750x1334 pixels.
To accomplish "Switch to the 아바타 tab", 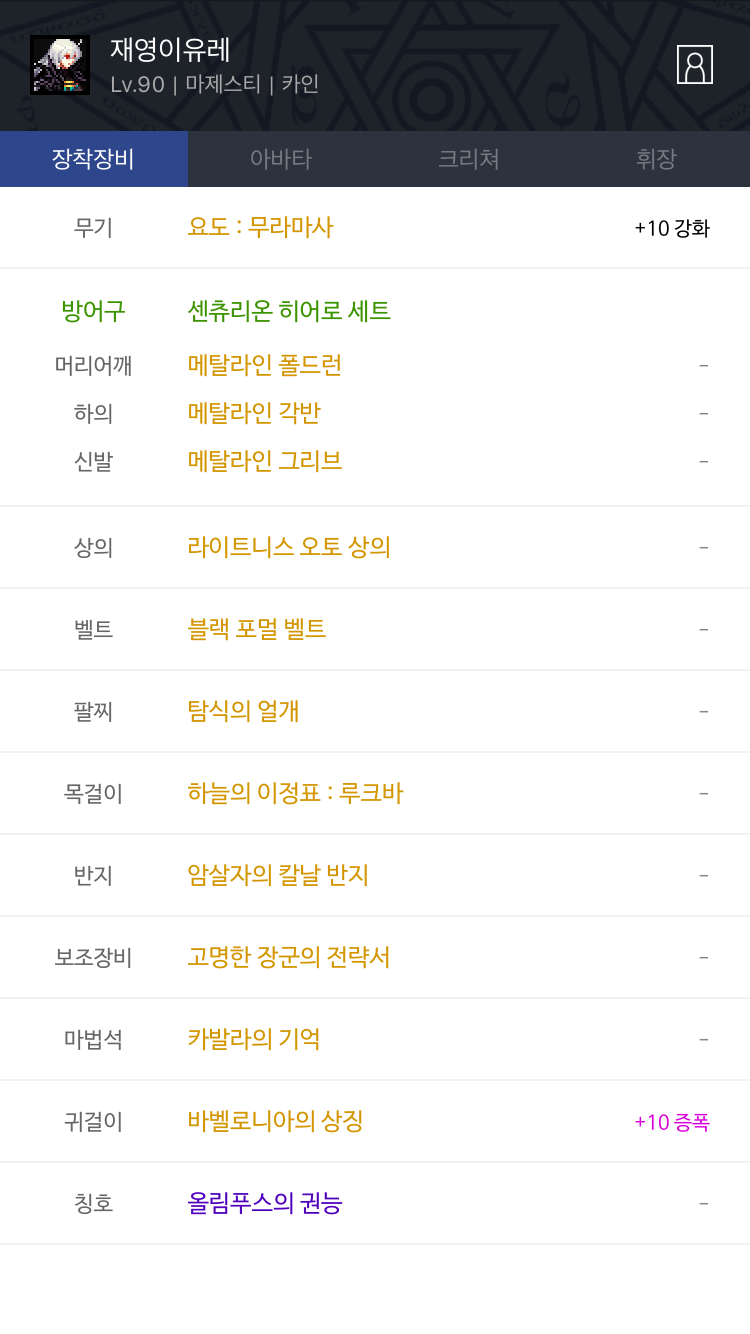I will point(281,159).
